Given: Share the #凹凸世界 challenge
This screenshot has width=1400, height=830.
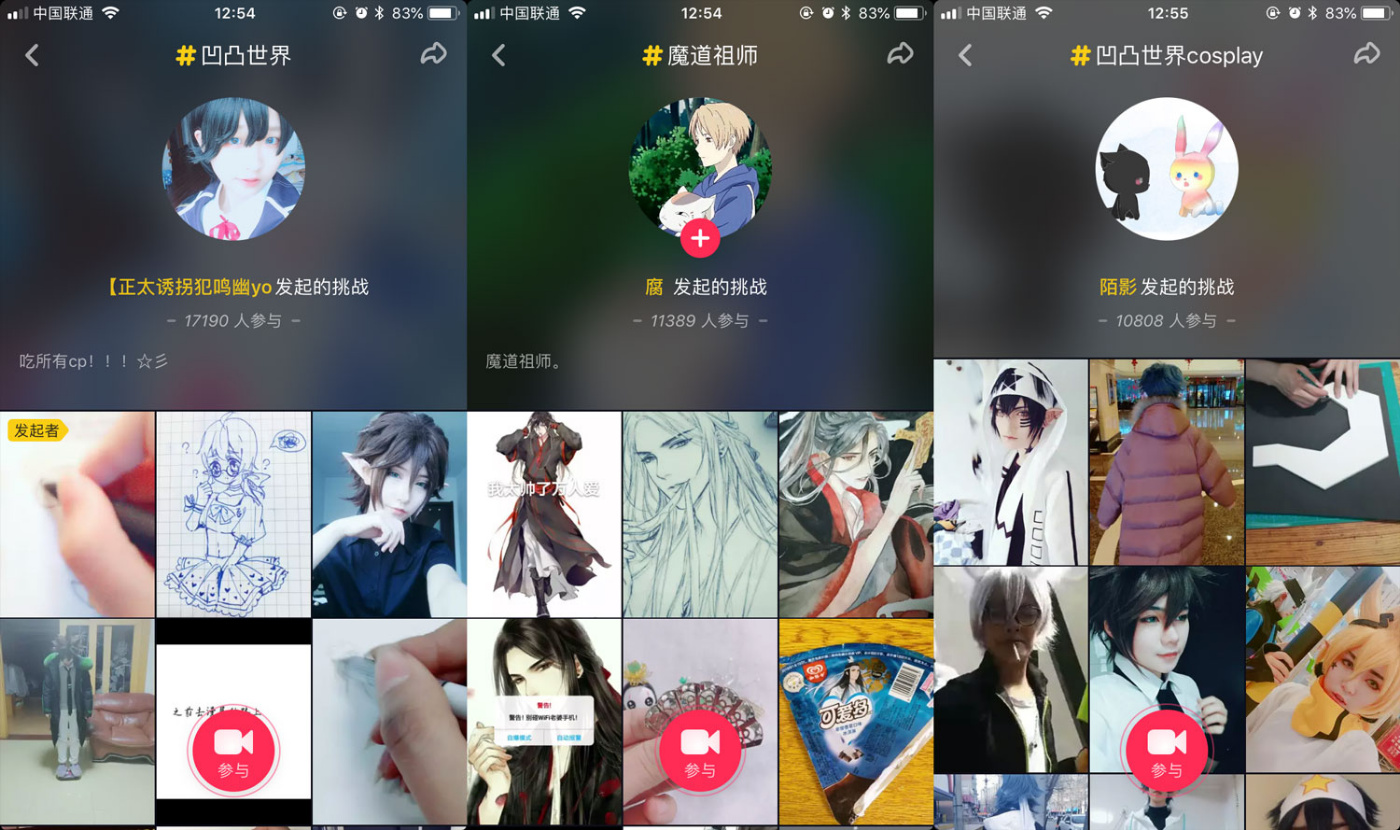Looking at the screenshot, I should [x=433, y=54].
